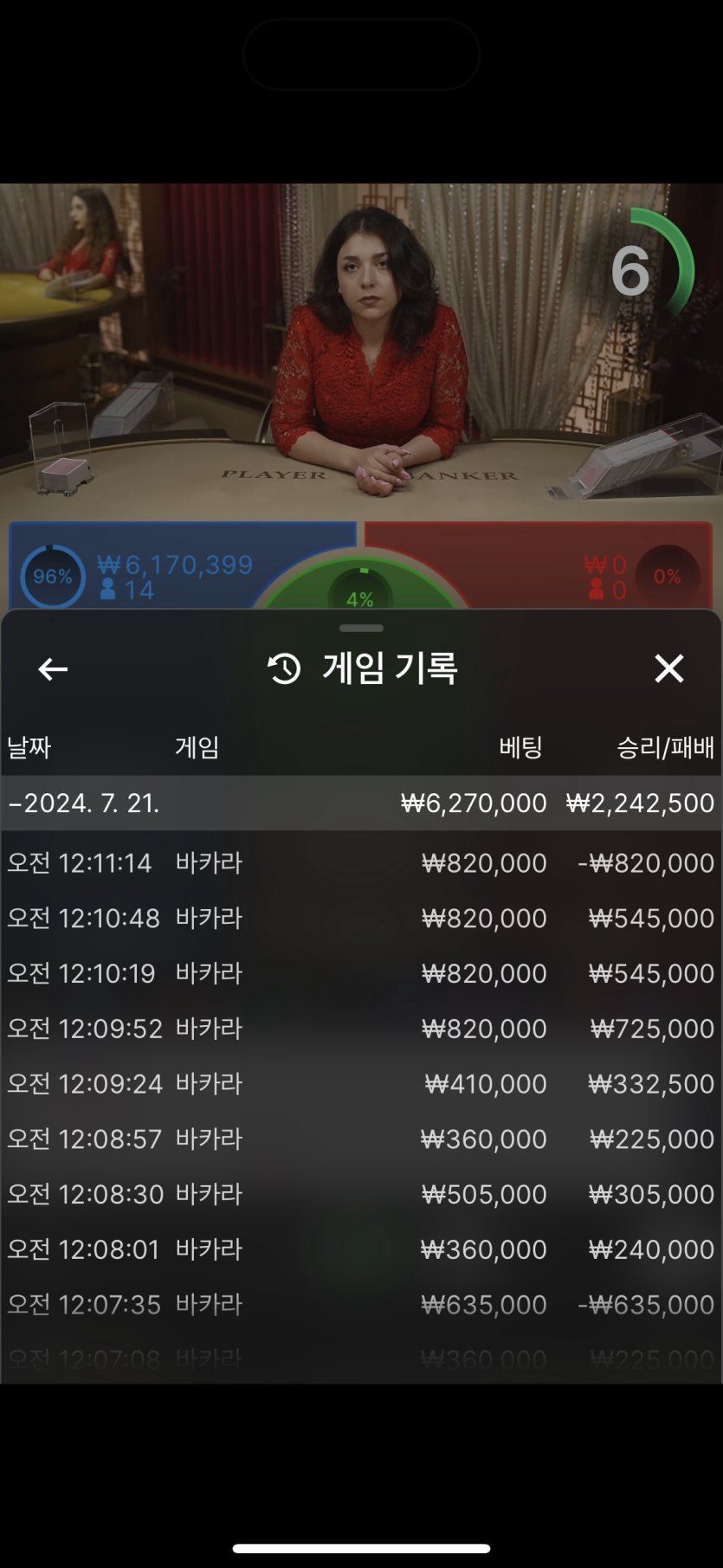723x1568 pixels.
Task: Open the 오전 12:08:30 바카라 record
Action: click(x=361, y=1194)
